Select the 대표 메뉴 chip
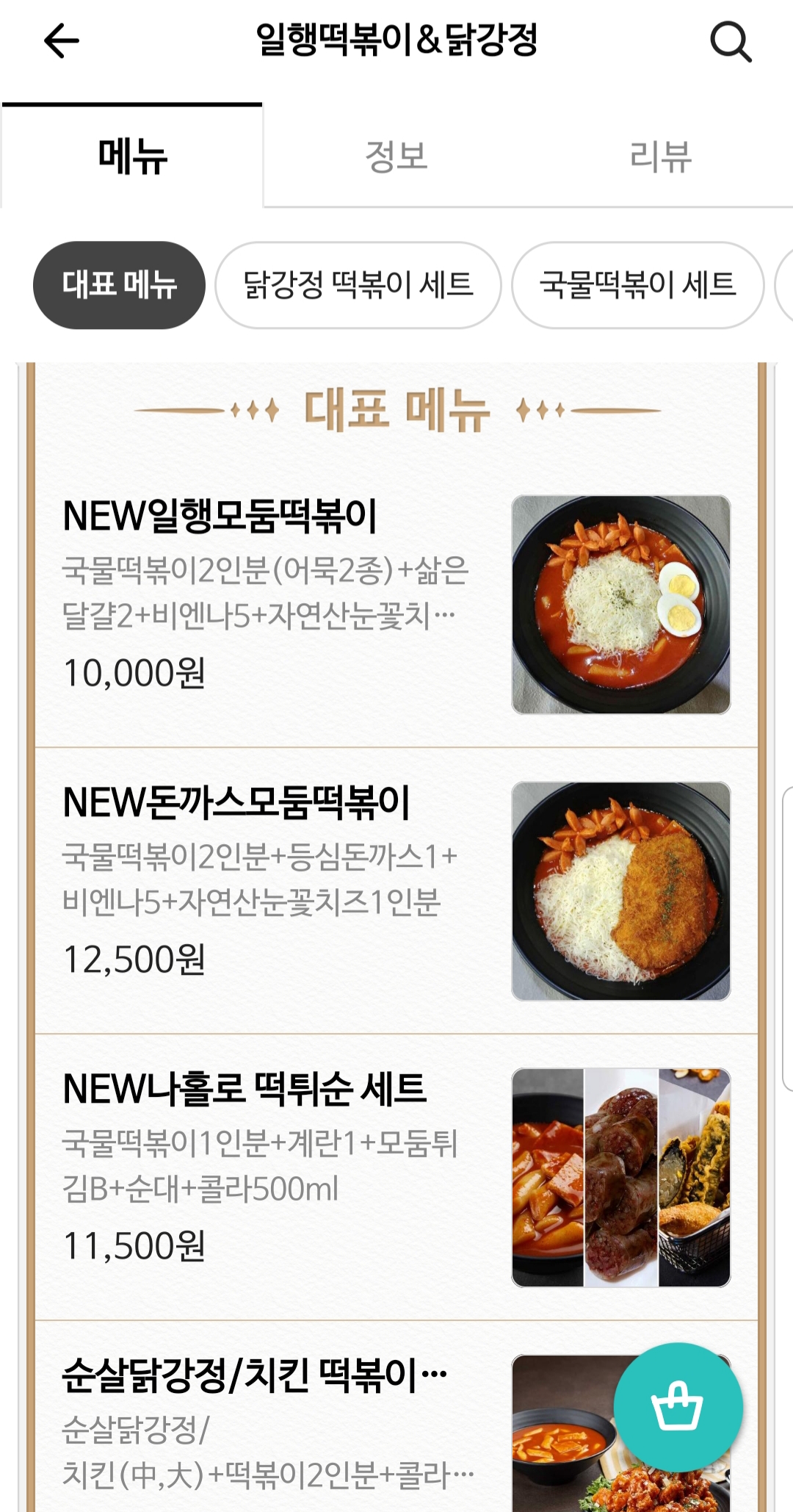 119,285
